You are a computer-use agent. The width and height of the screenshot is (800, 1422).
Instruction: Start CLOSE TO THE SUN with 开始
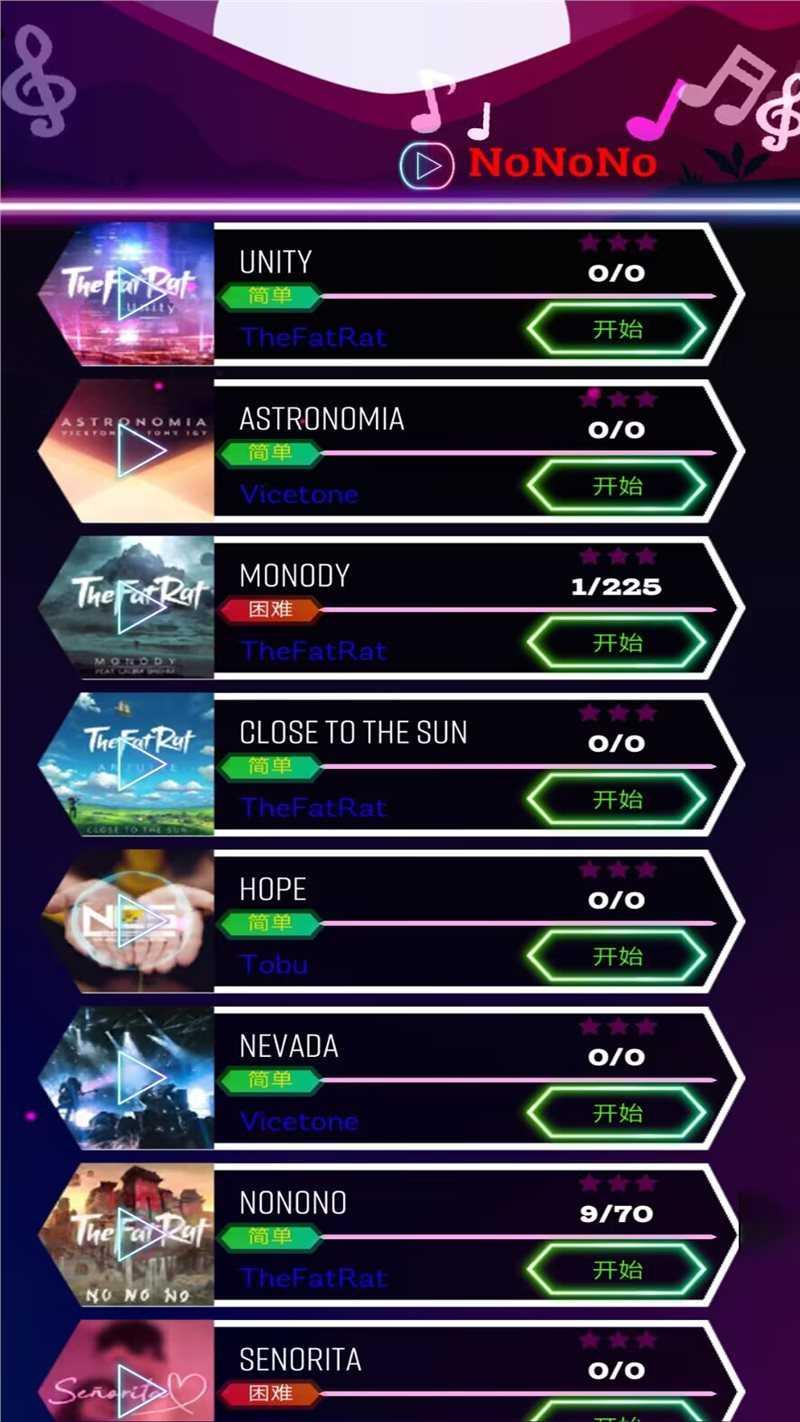coord(617,800)
